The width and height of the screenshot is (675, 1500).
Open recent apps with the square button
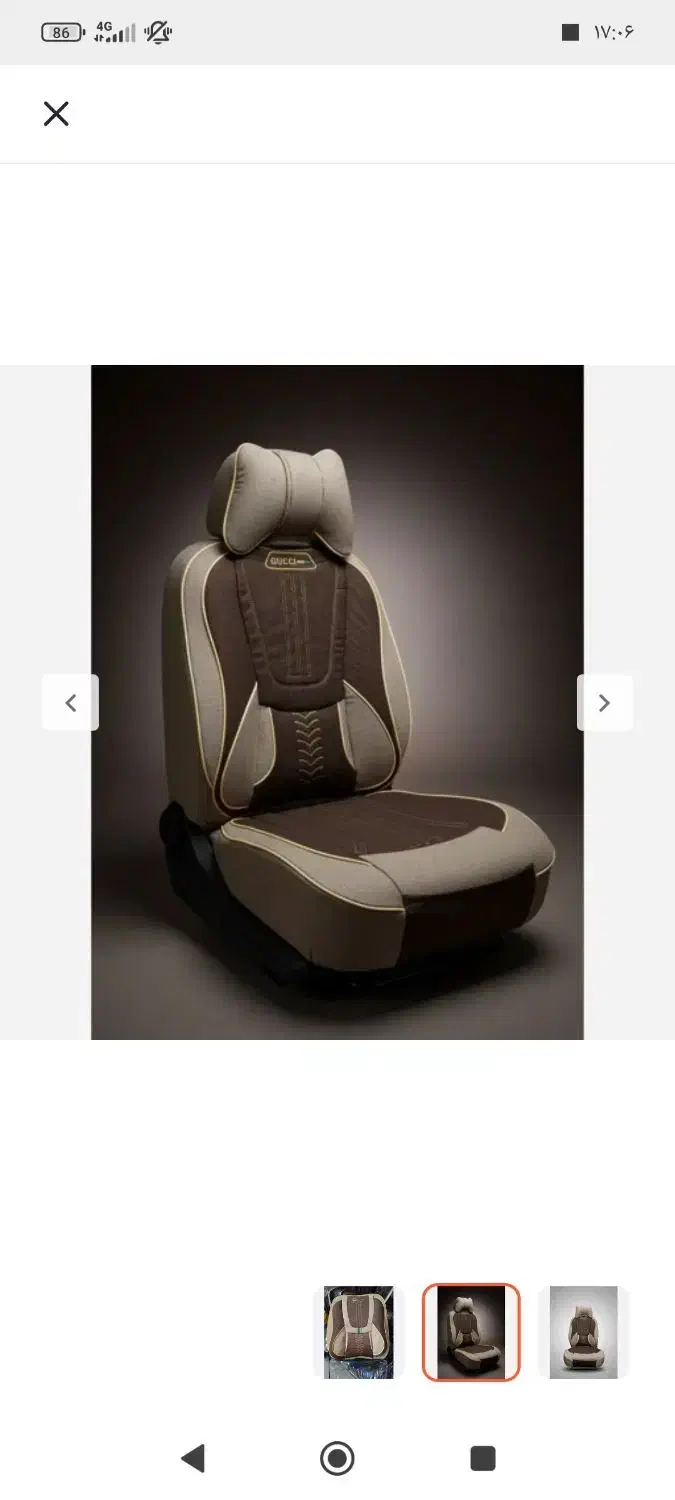pos(483,1458)
